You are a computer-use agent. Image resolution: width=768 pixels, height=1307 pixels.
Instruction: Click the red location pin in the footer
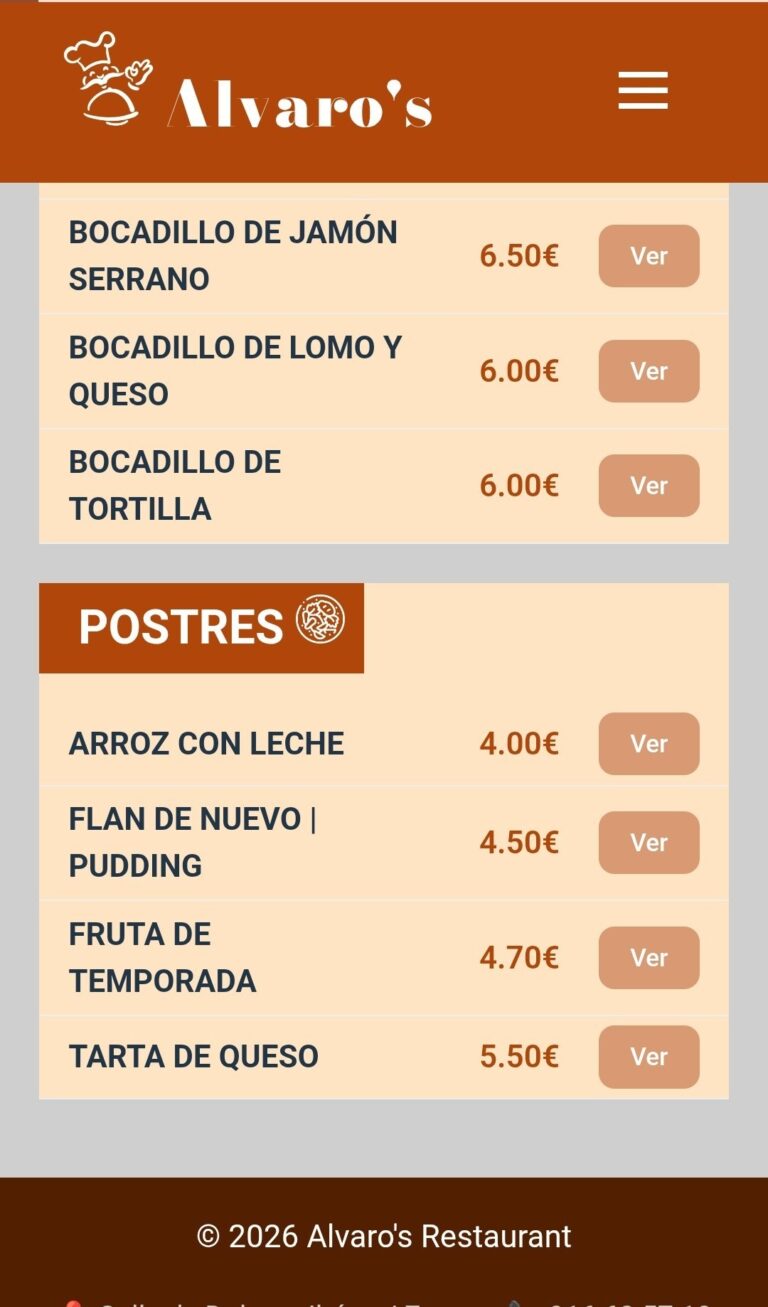pyautogui.click(x=75, y=1302)
